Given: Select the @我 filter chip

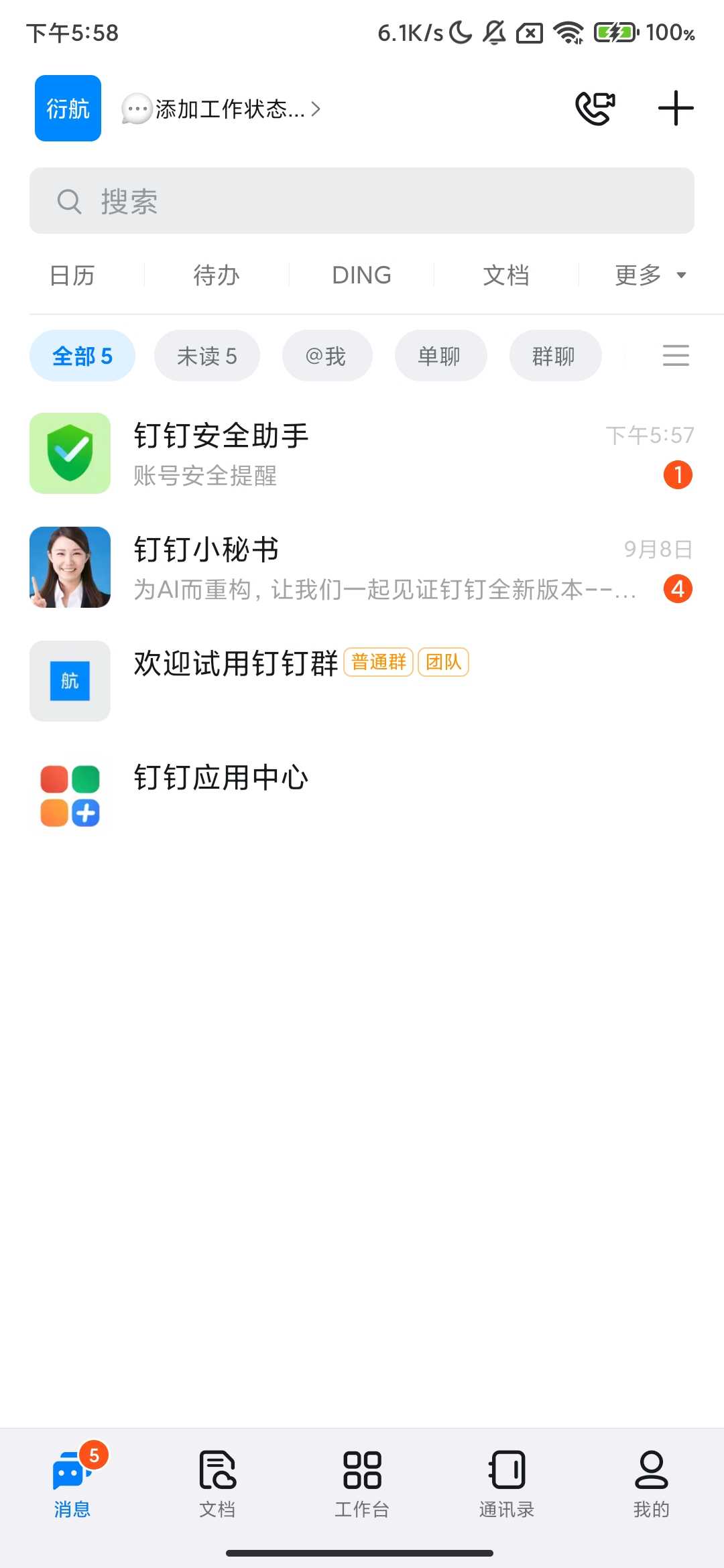Looking at the screenshot, I should pyautogui.click(x=326, y=356).
